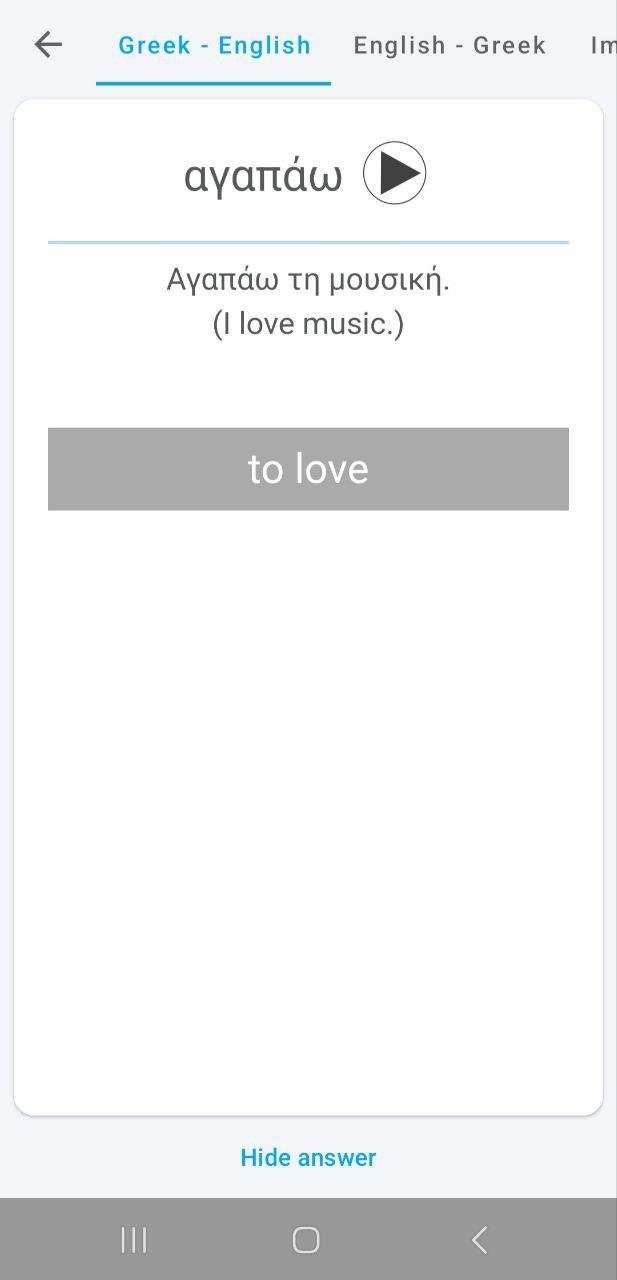617x1280 pixels.
Task: Go to the home screen
Action: pos(306,1240)
